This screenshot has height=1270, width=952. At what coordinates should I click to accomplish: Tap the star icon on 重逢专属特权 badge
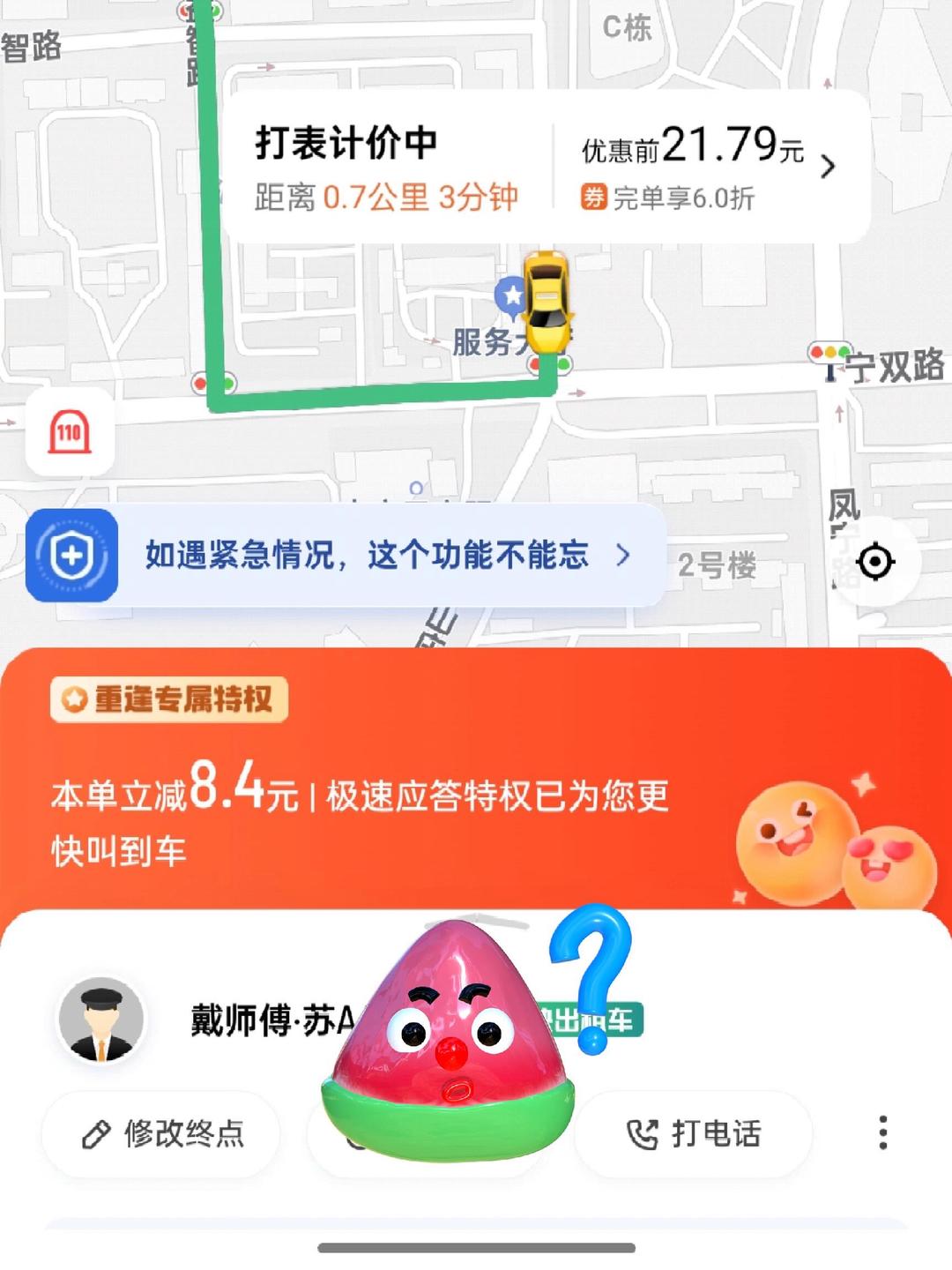click(74, 701)
